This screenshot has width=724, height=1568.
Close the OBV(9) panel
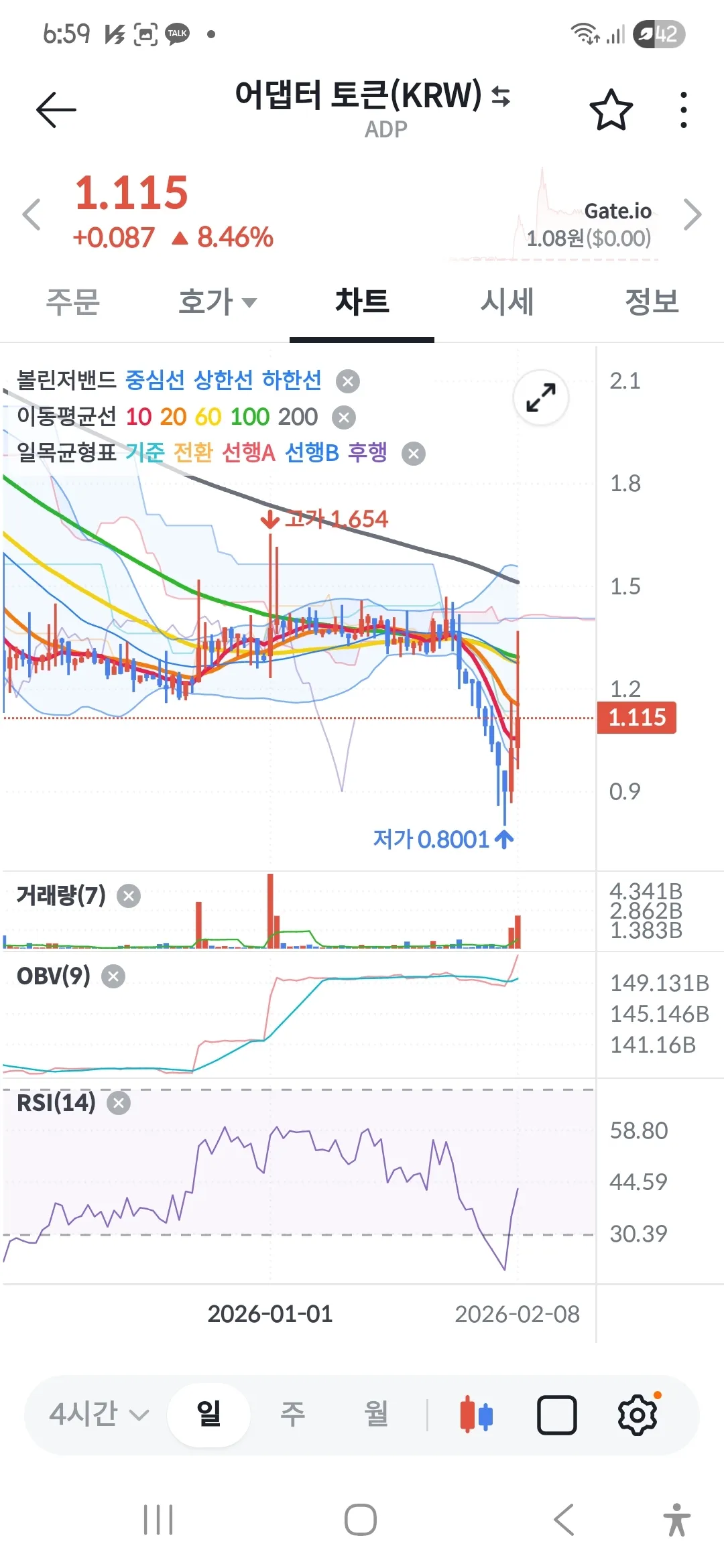point(113,976)
